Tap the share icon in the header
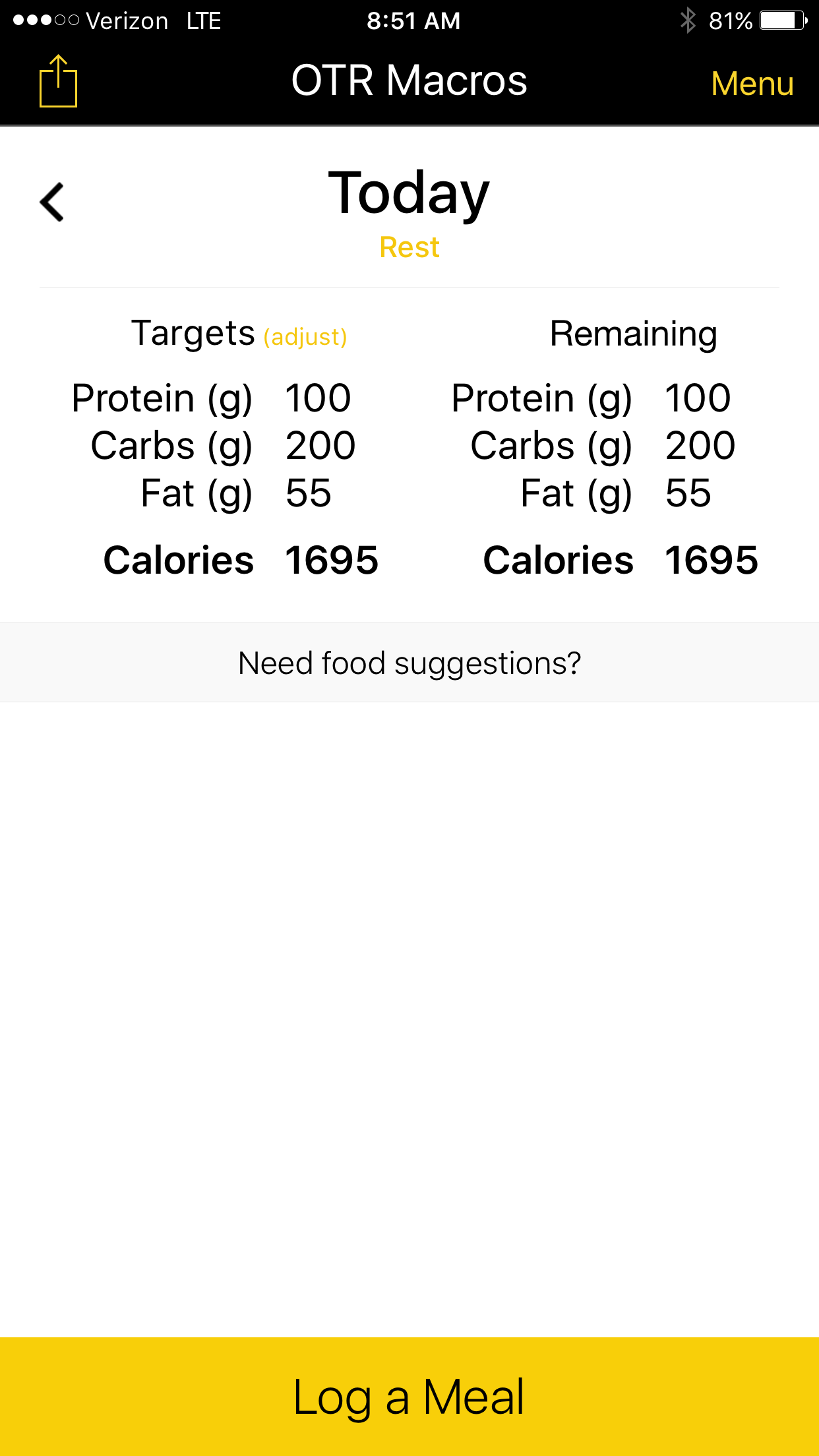Screen dimensions: 819x1456 (x=58, y=81)
